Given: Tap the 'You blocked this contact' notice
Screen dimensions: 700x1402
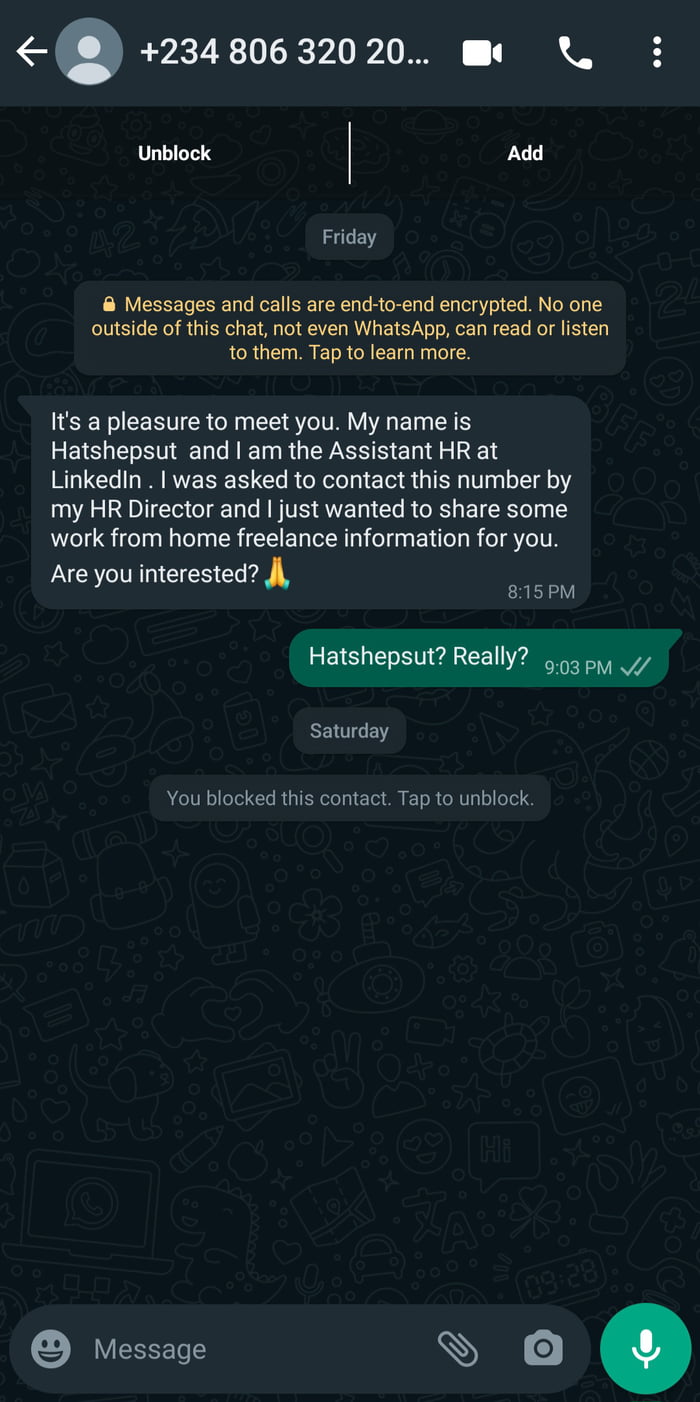Looking at the screenshot, I should (350, 798).
